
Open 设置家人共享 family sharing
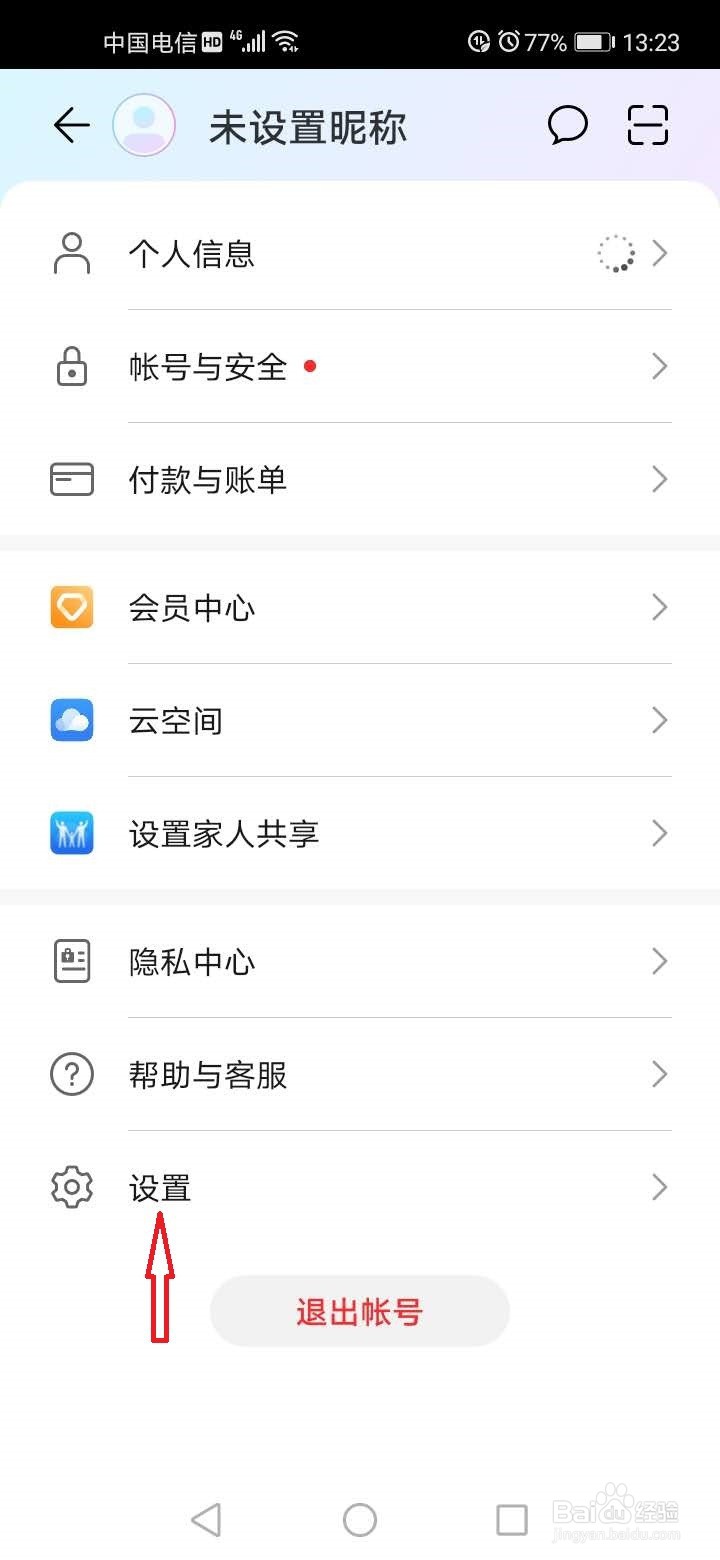click(x=360, y=833)
